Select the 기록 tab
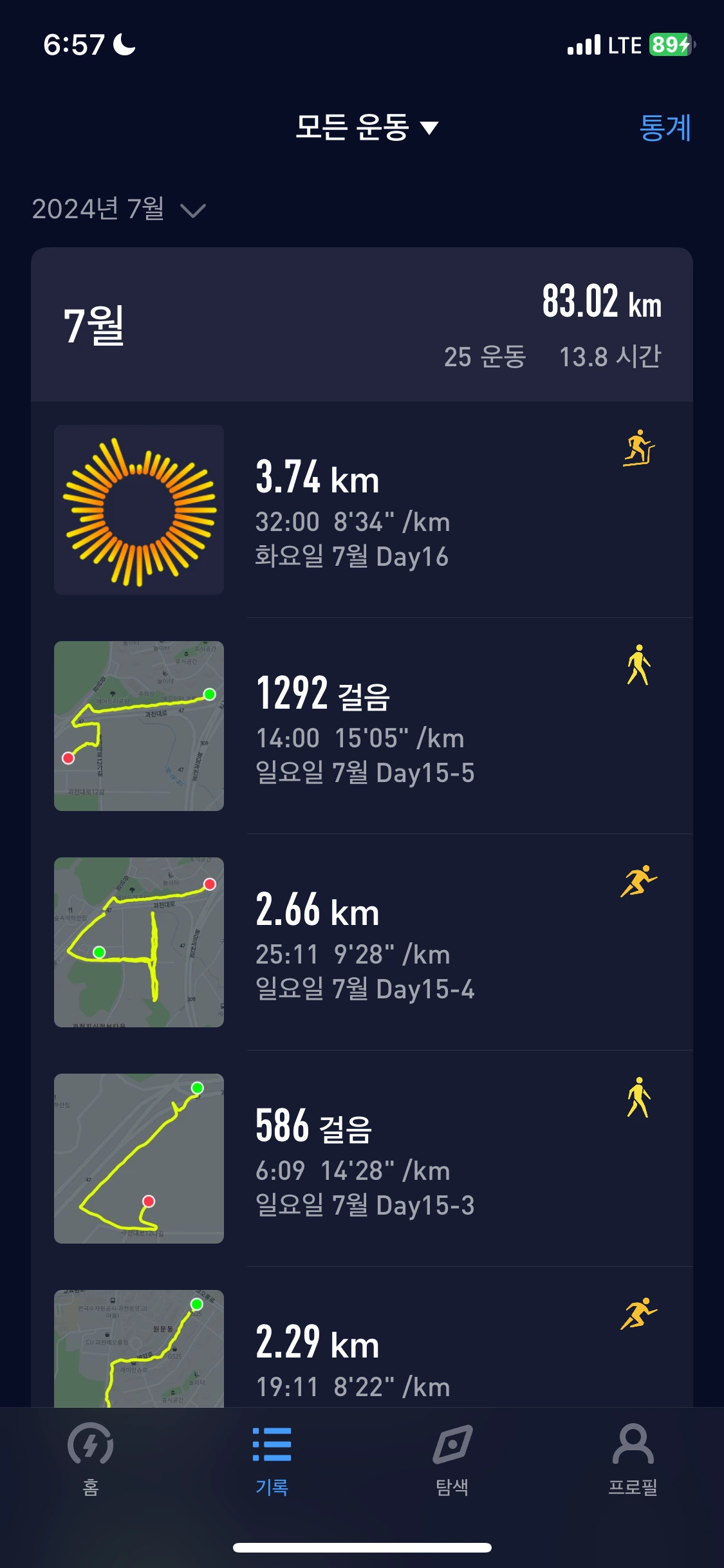This screenshot has width=724, height=1568. point(272,1459)
